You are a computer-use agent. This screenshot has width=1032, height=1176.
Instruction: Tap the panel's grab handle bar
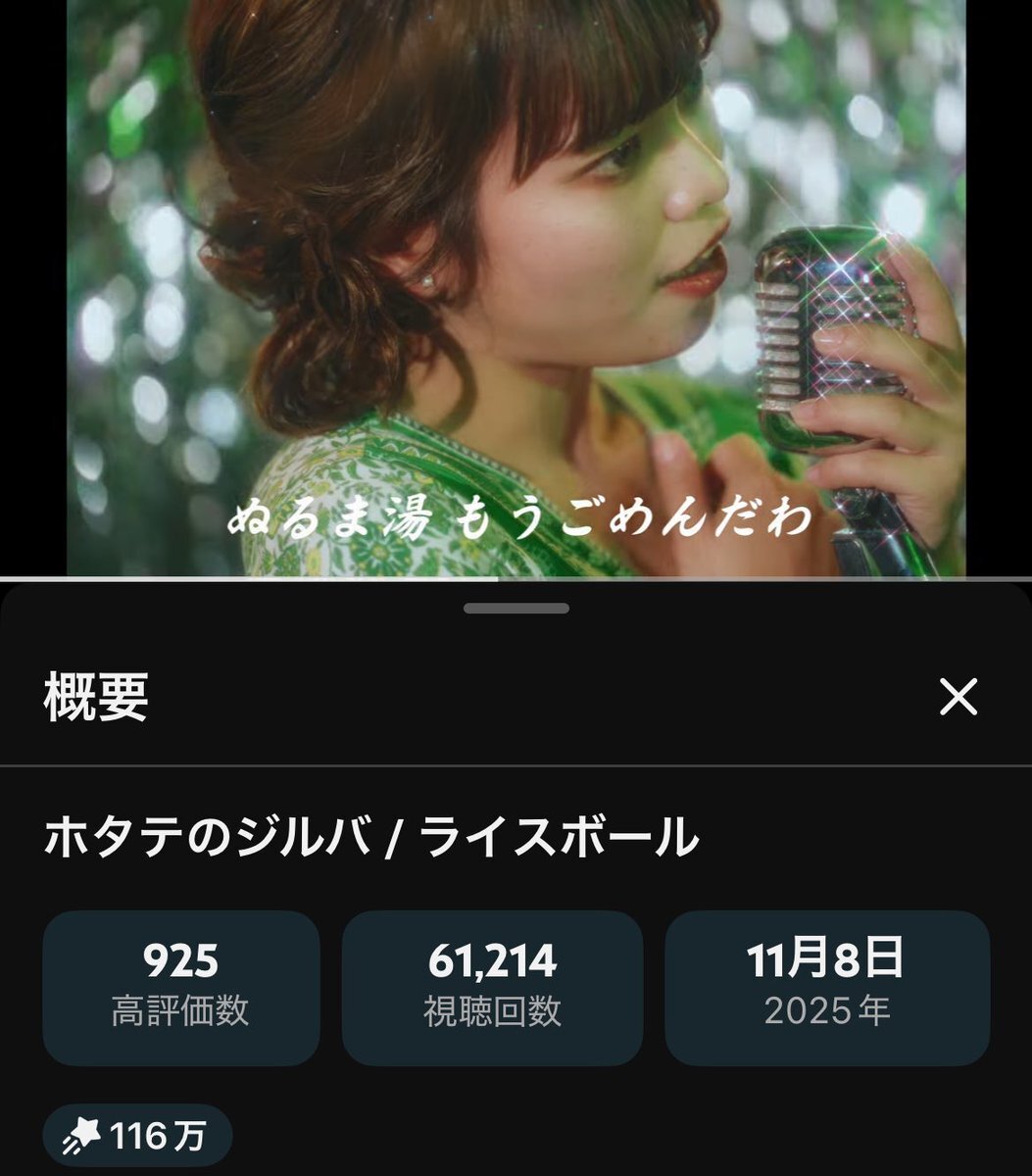tap(516, 609)
